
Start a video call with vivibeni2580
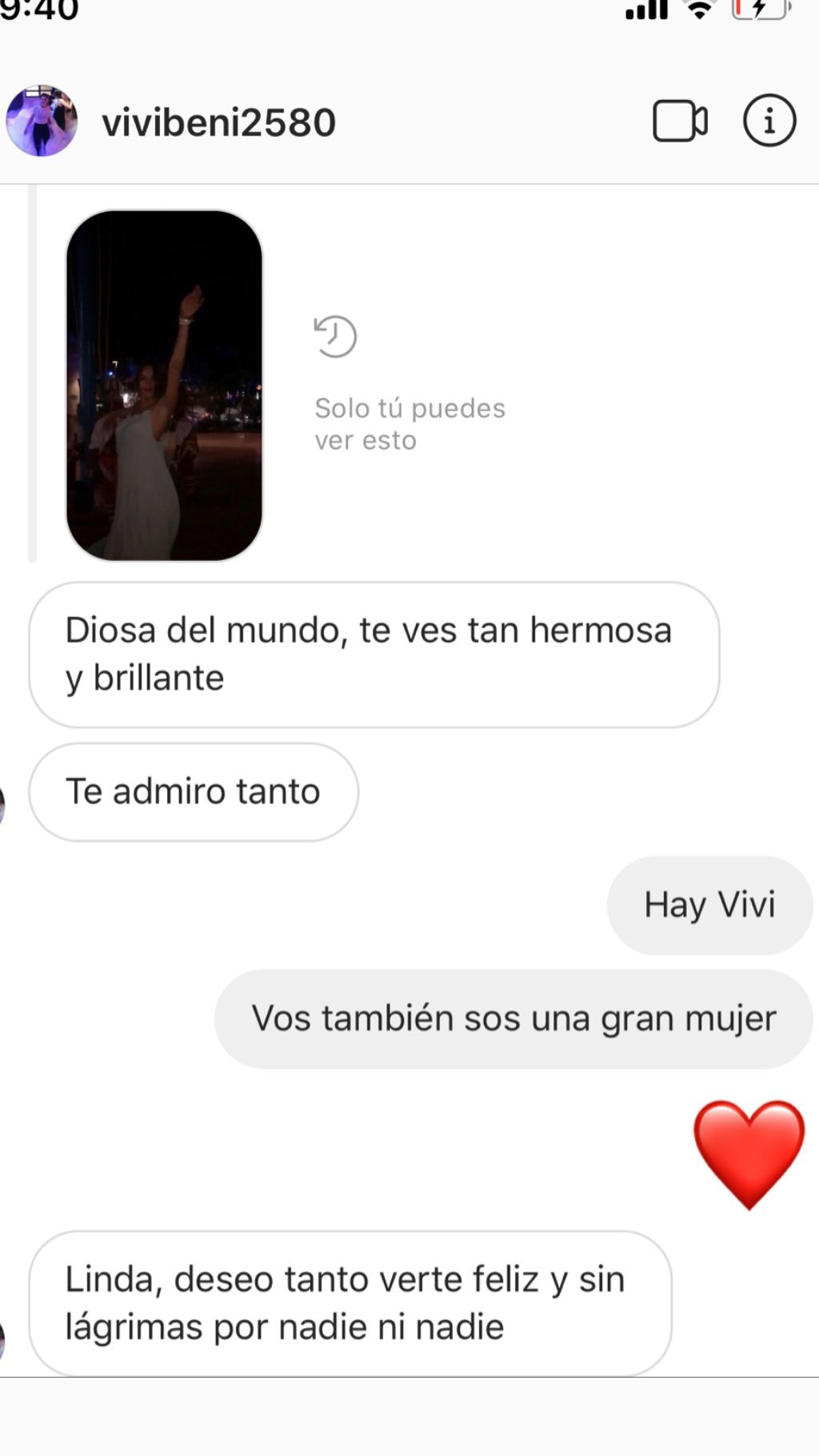click(680, 122)
